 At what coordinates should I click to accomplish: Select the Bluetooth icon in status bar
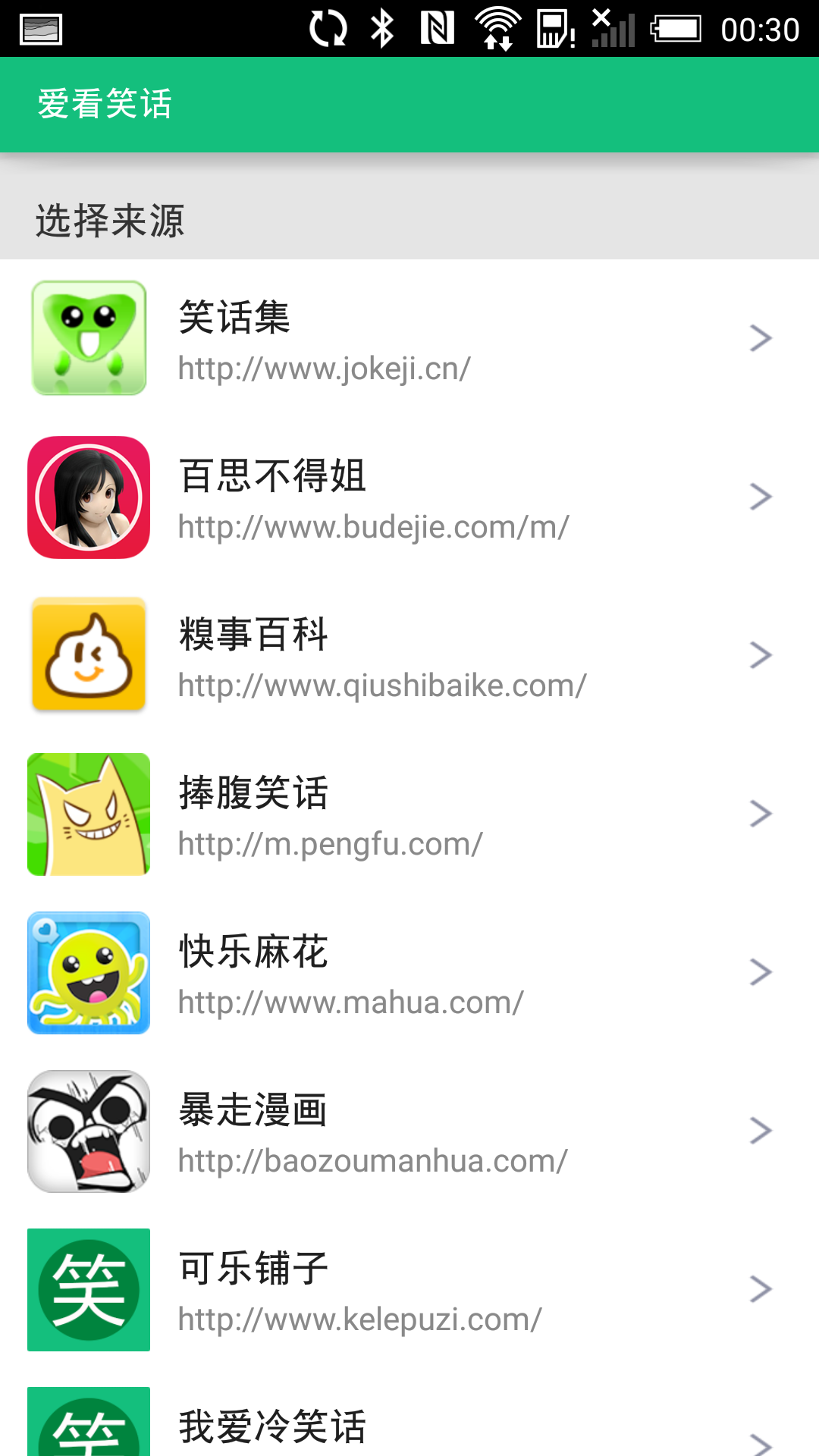(x=383, y=25)
